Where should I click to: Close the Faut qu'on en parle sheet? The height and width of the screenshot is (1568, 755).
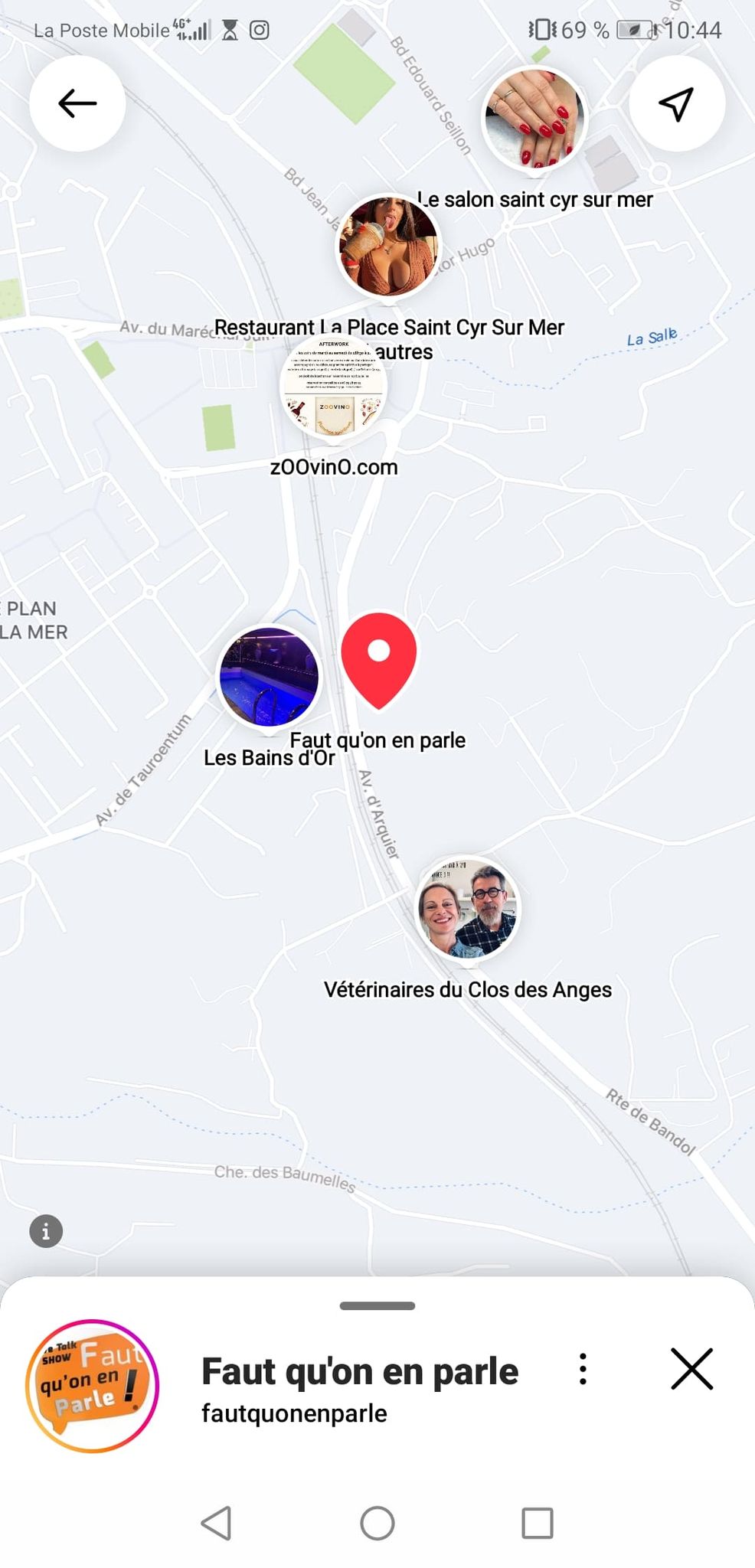coord(691,1369)
